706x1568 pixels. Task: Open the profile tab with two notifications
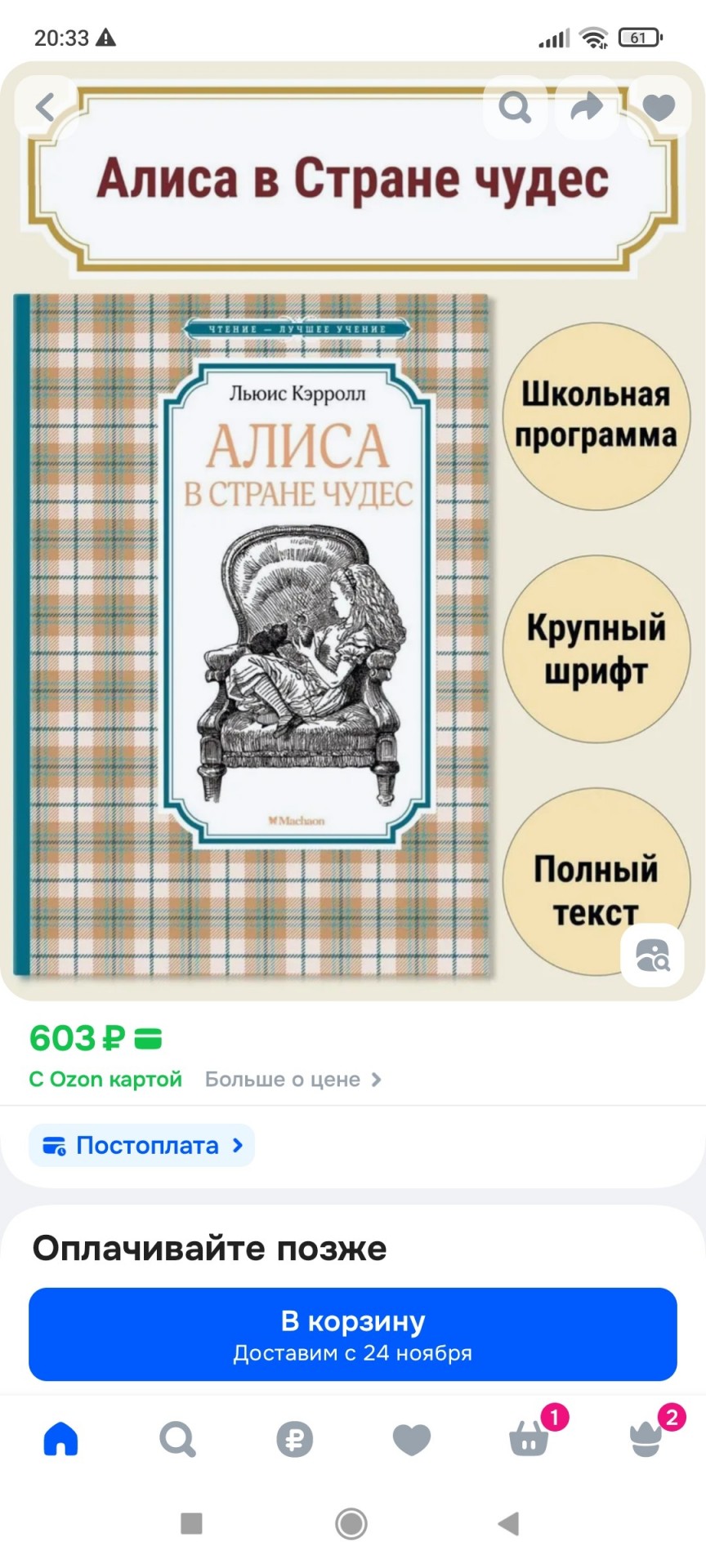click(646, 1439)
